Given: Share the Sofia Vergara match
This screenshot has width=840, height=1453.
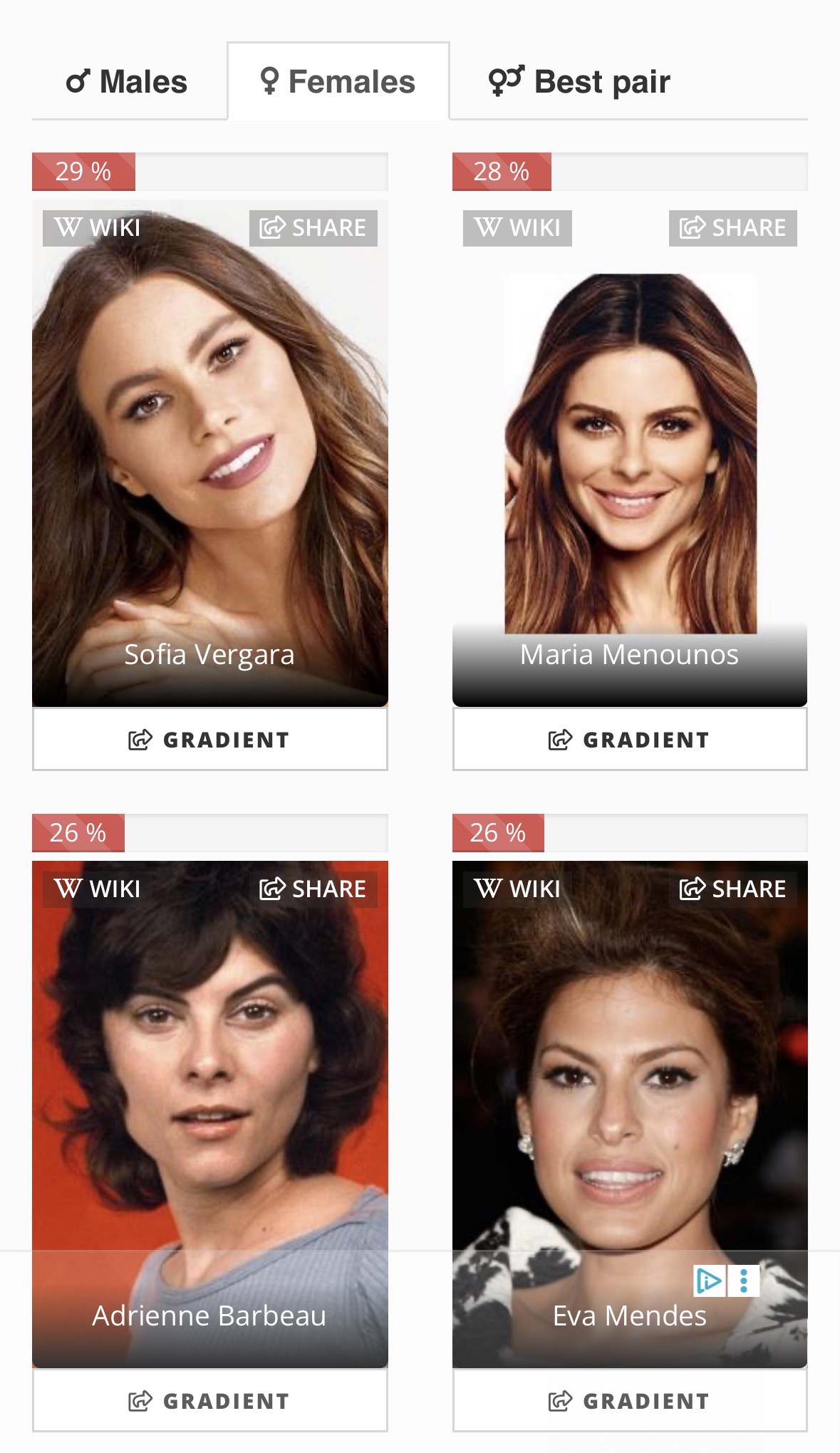Looking at the screenshot, I should 313,228.
